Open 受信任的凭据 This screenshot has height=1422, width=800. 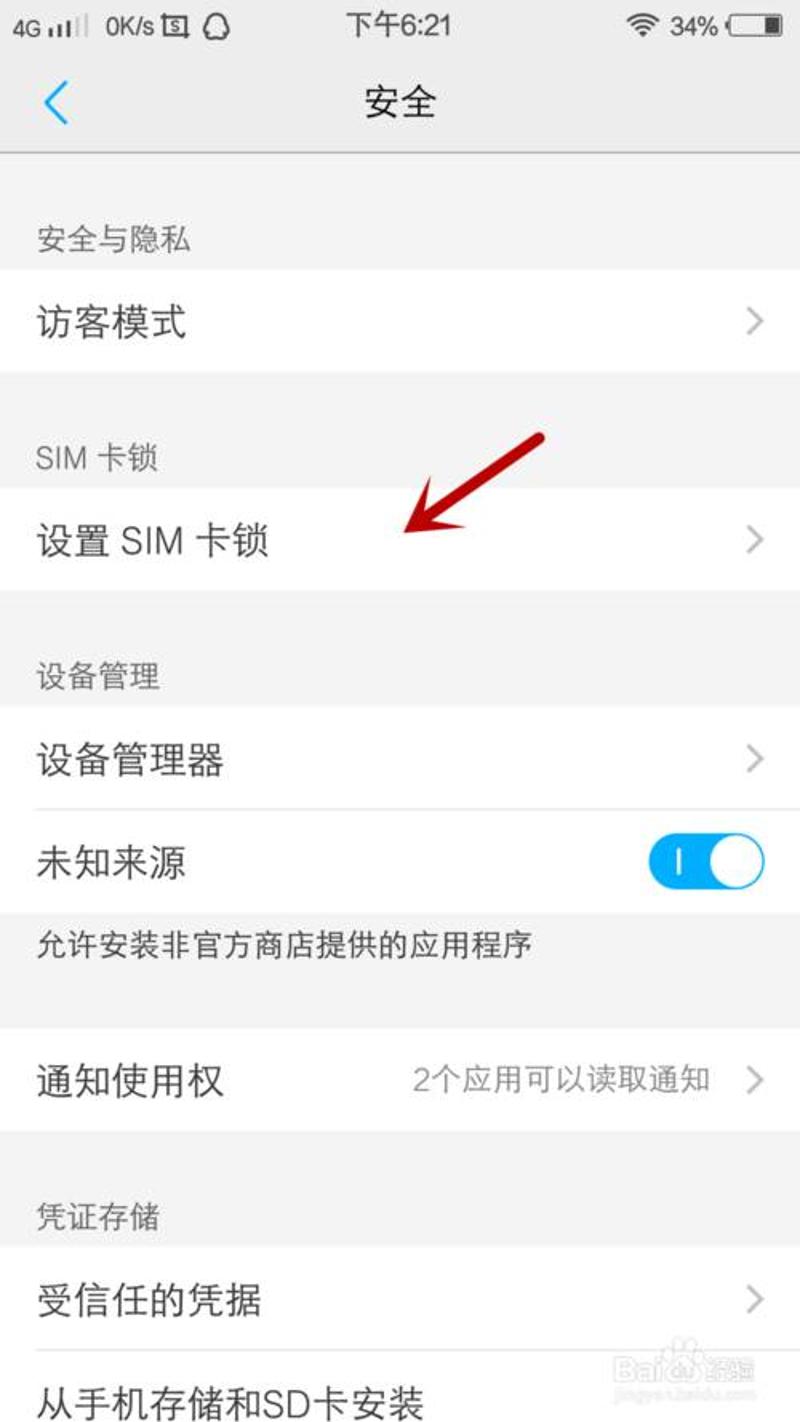[400, 1299]
